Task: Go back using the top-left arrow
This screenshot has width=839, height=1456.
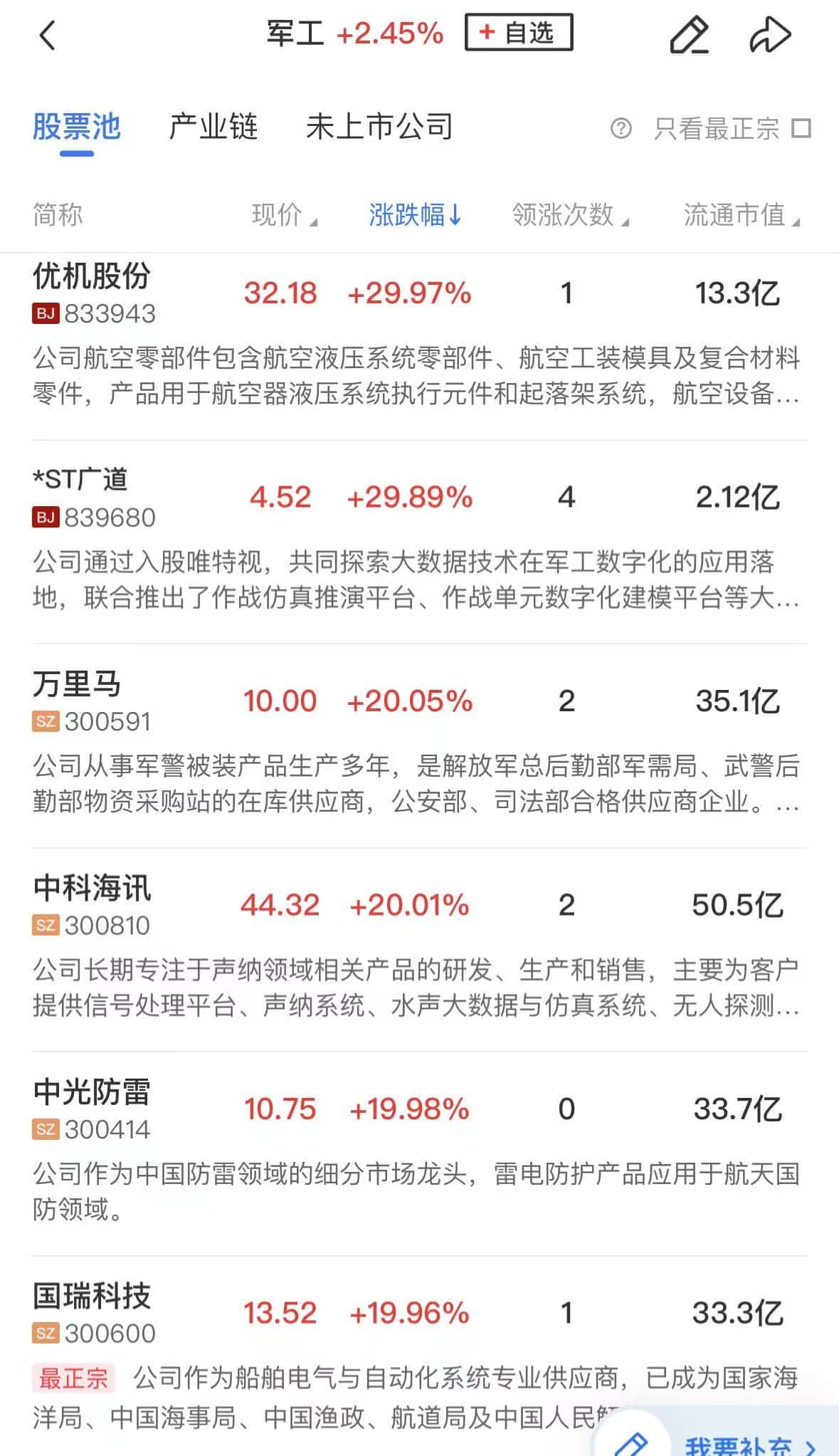Action: (47, 35)
